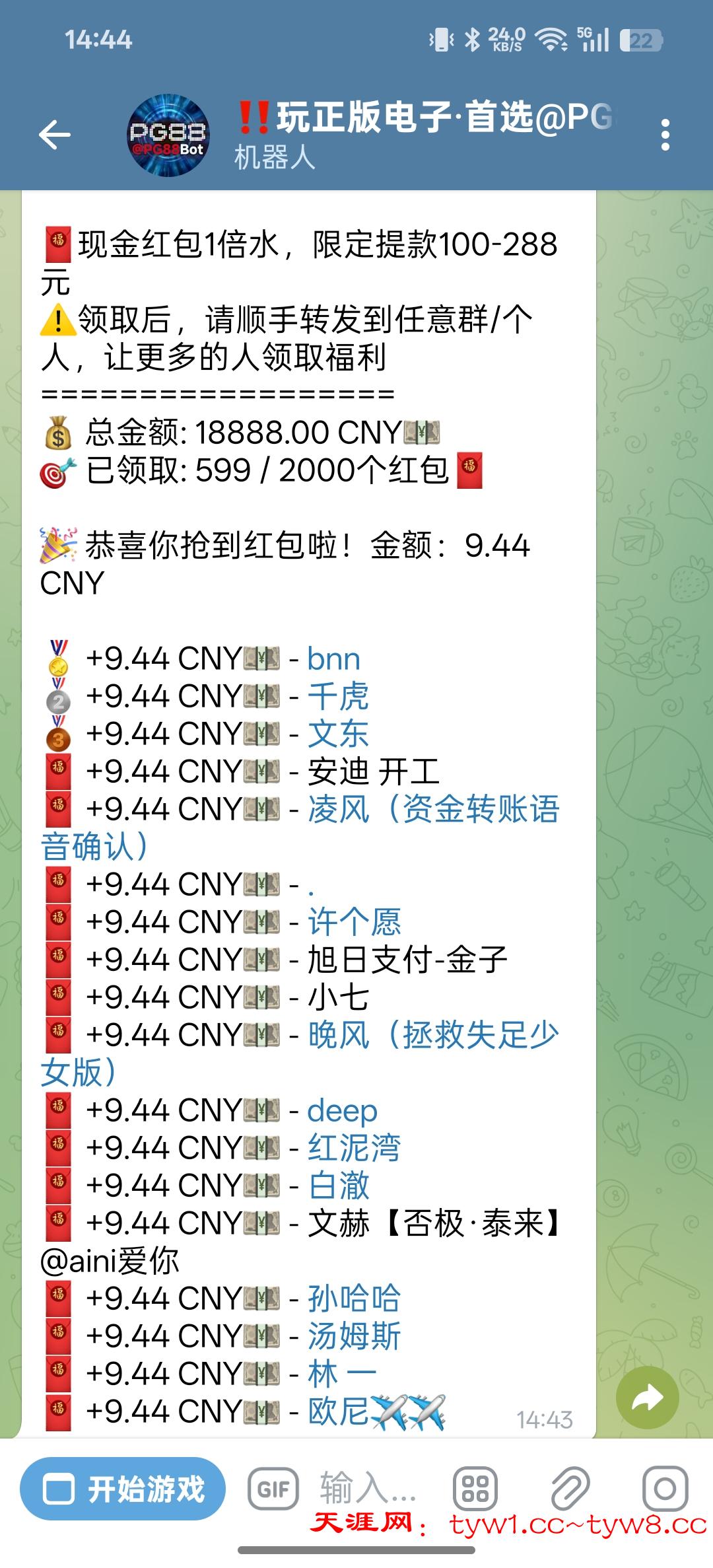Image resolution: width=713 pixels, height=1568 pixels.
Task: Open user link bnn
Action: tap(334, 659)
